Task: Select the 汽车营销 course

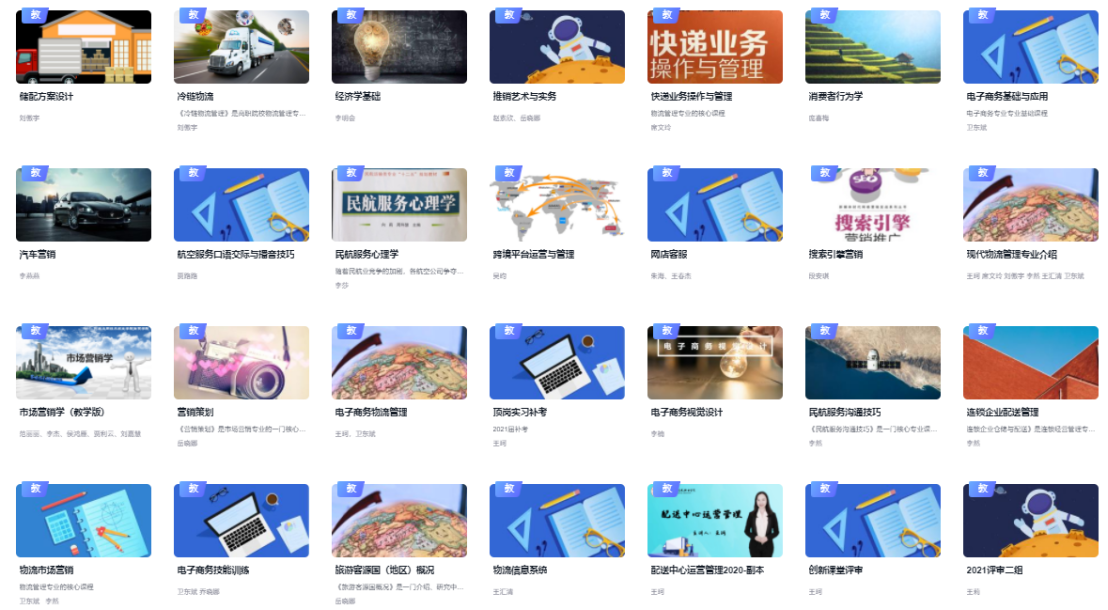Action: [x=84, y=205]
